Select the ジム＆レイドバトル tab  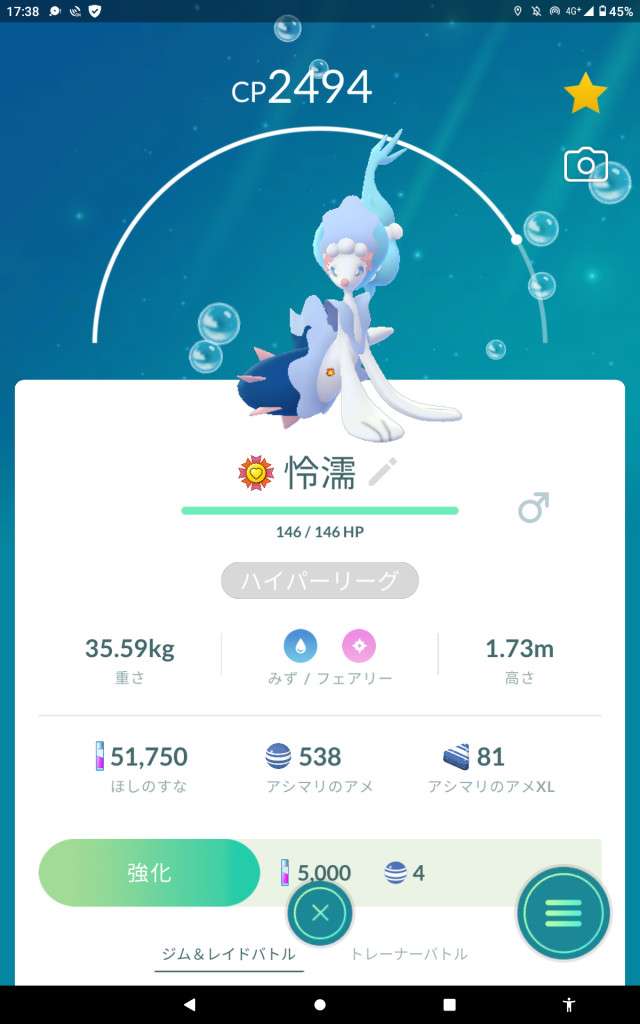(229, 954)
